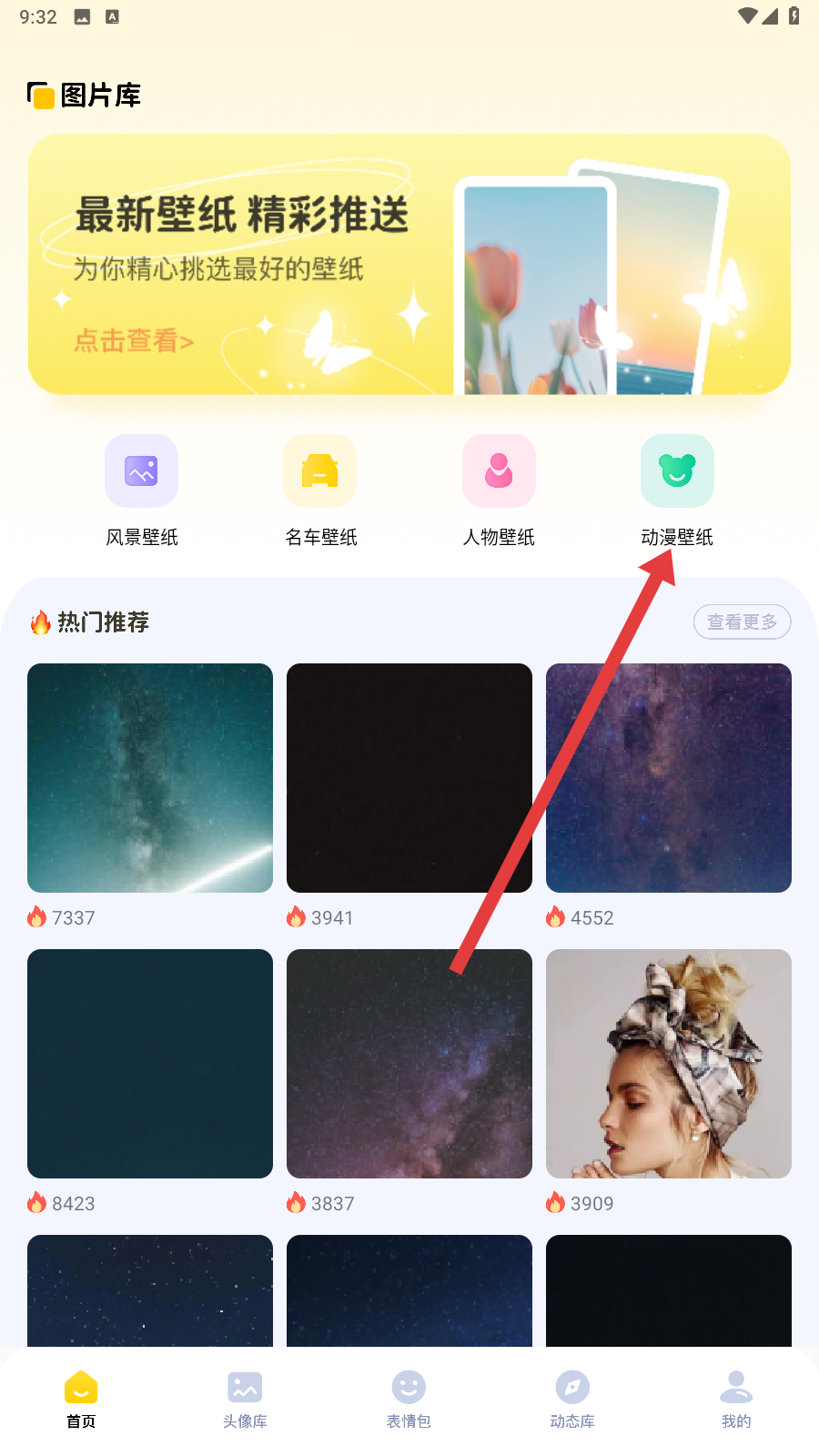
Task: Switch to the 头像库 tab
Action: [245, 1400]
